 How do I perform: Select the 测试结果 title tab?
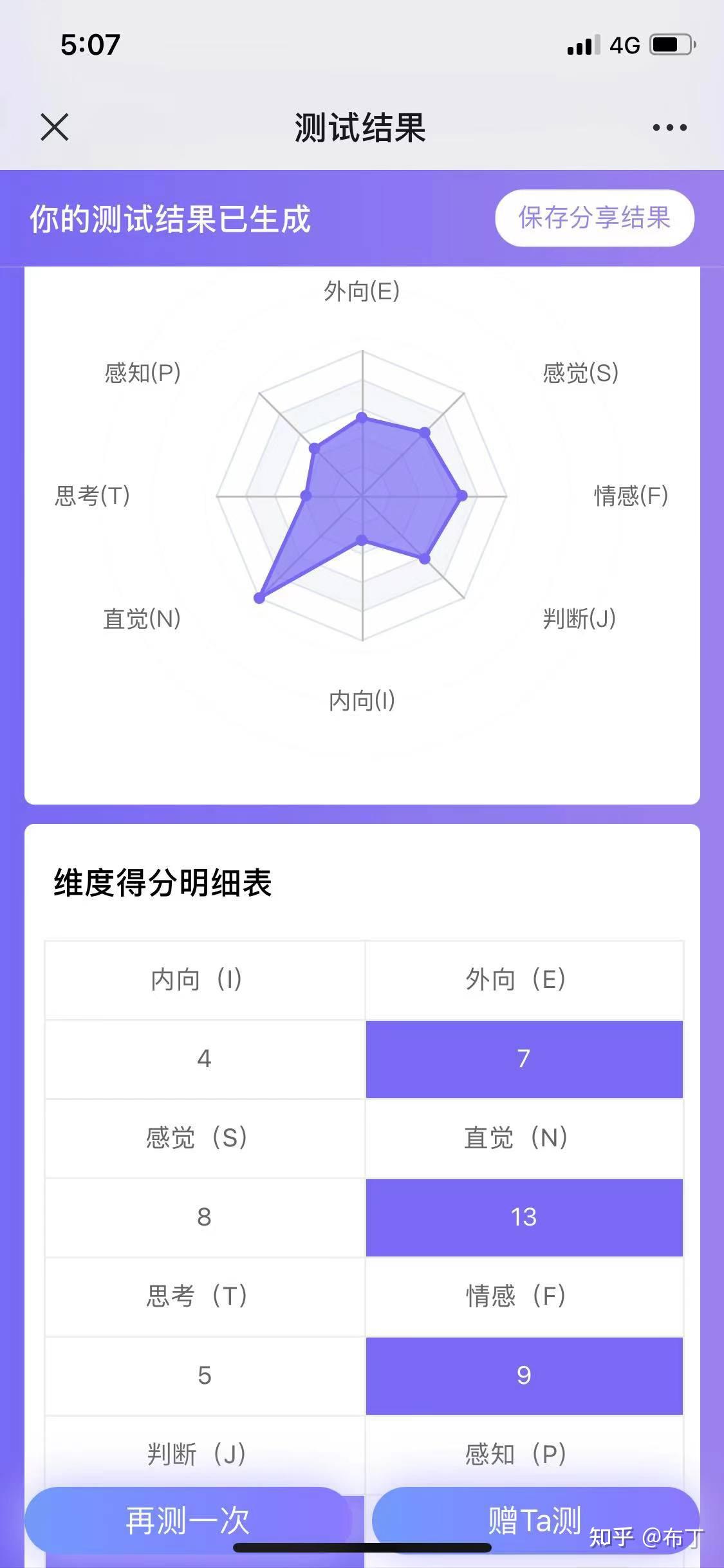[362, 127]
